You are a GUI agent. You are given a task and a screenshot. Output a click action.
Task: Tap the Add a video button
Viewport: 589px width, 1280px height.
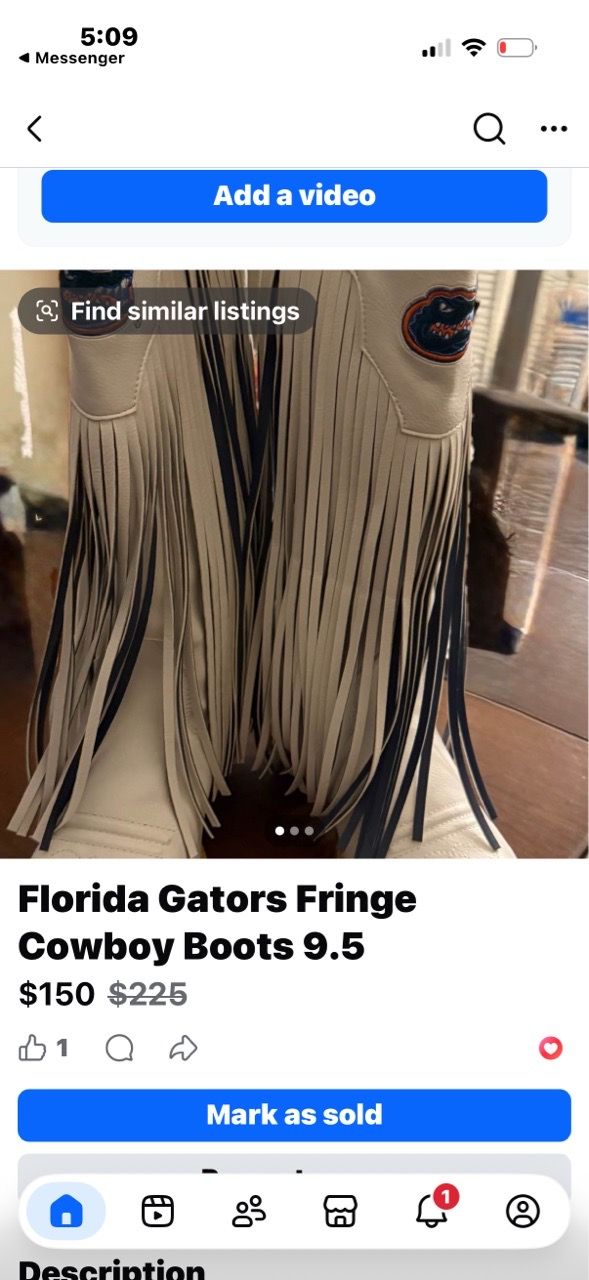294,196
